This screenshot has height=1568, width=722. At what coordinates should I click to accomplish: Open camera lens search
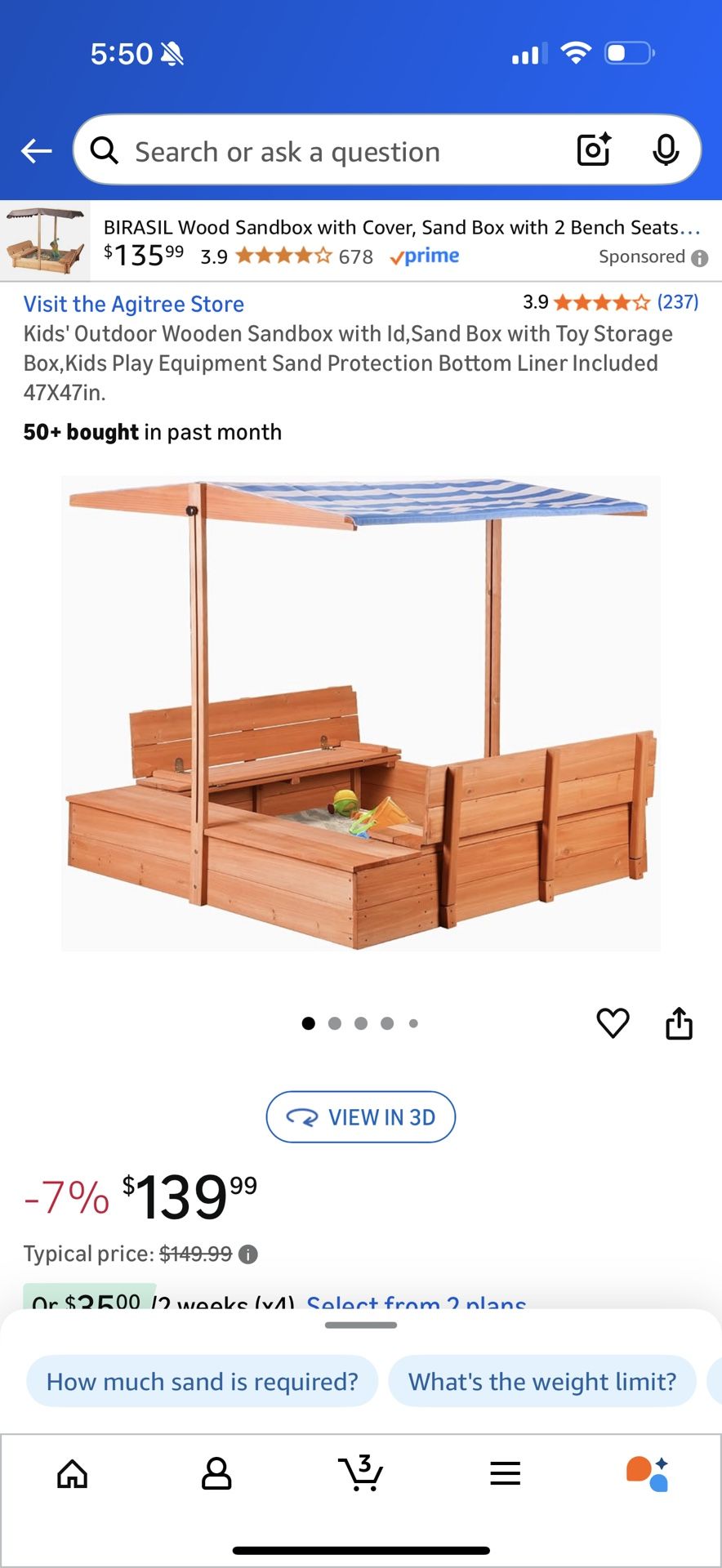click(x=594, y=149)
